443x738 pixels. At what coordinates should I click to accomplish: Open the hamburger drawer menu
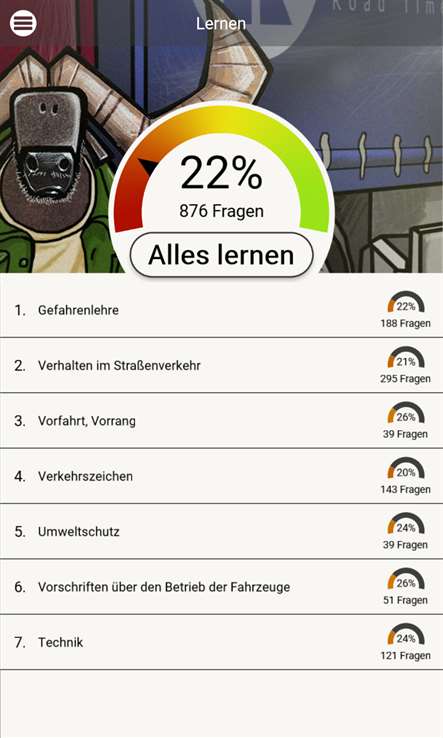pos(23,23)
